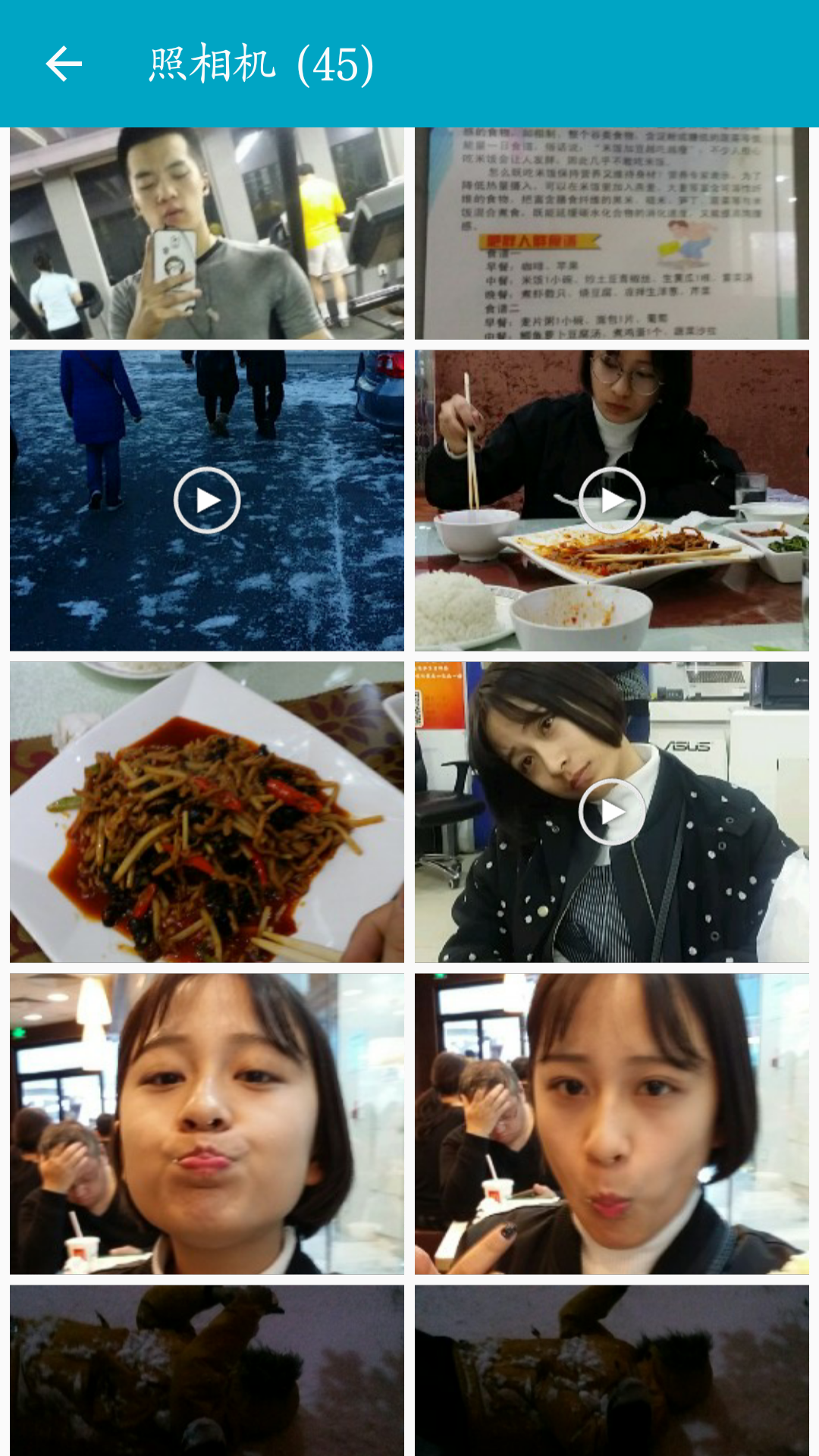Viewport: 819px width, 1456px height.
Task: Play the snowy street walking video
Action: click(207, 500)
